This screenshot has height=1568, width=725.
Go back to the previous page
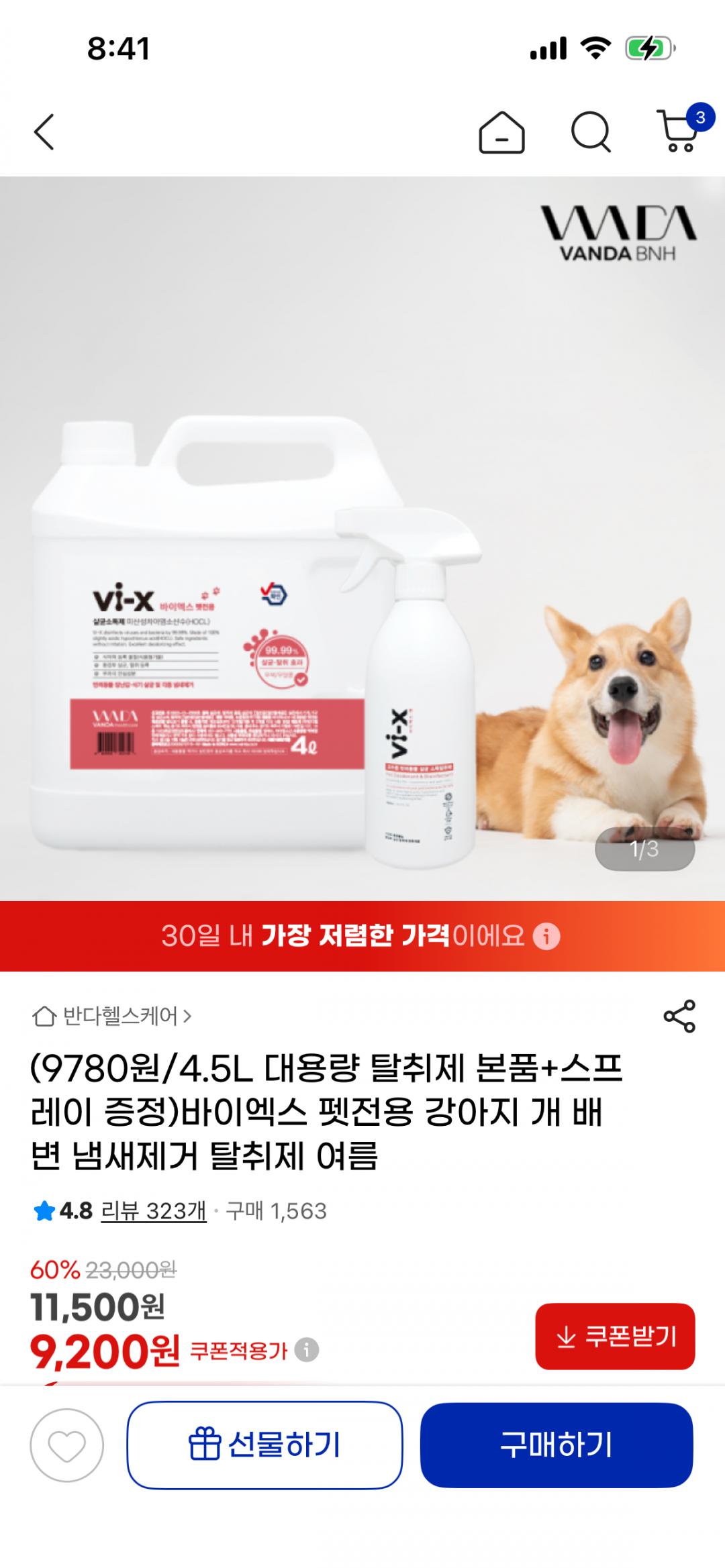pyautogui.click(x=44, y=132)
